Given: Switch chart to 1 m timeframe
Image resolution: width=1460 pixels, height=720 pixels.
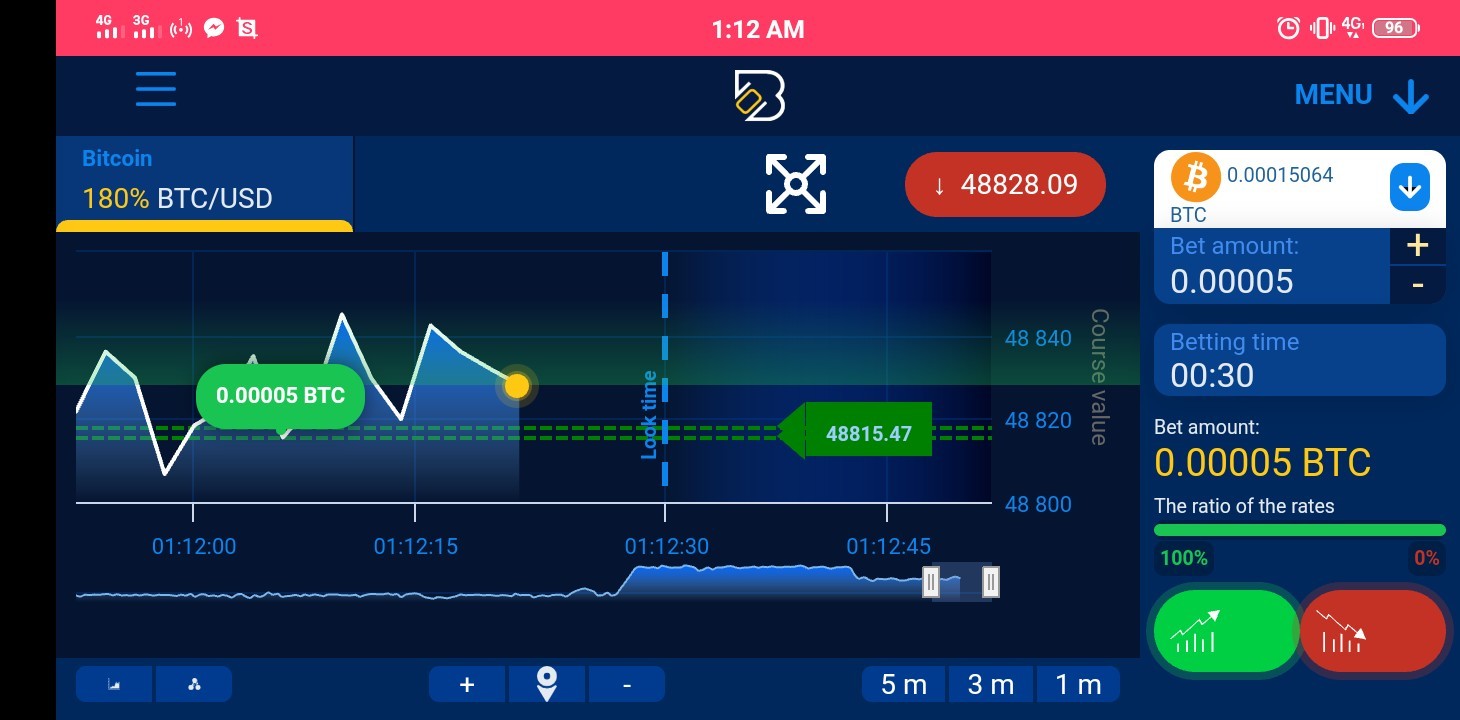Looking at the screenshot, I should point(1078,685).
